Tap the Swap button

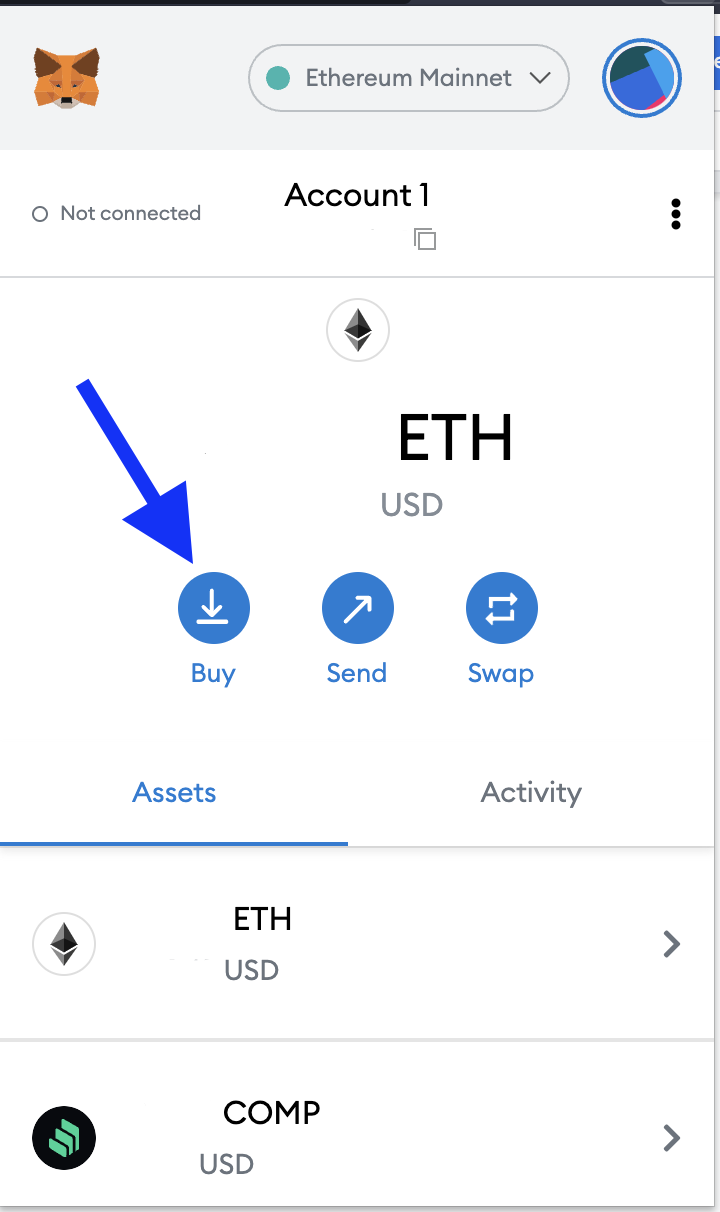(501, 608)
